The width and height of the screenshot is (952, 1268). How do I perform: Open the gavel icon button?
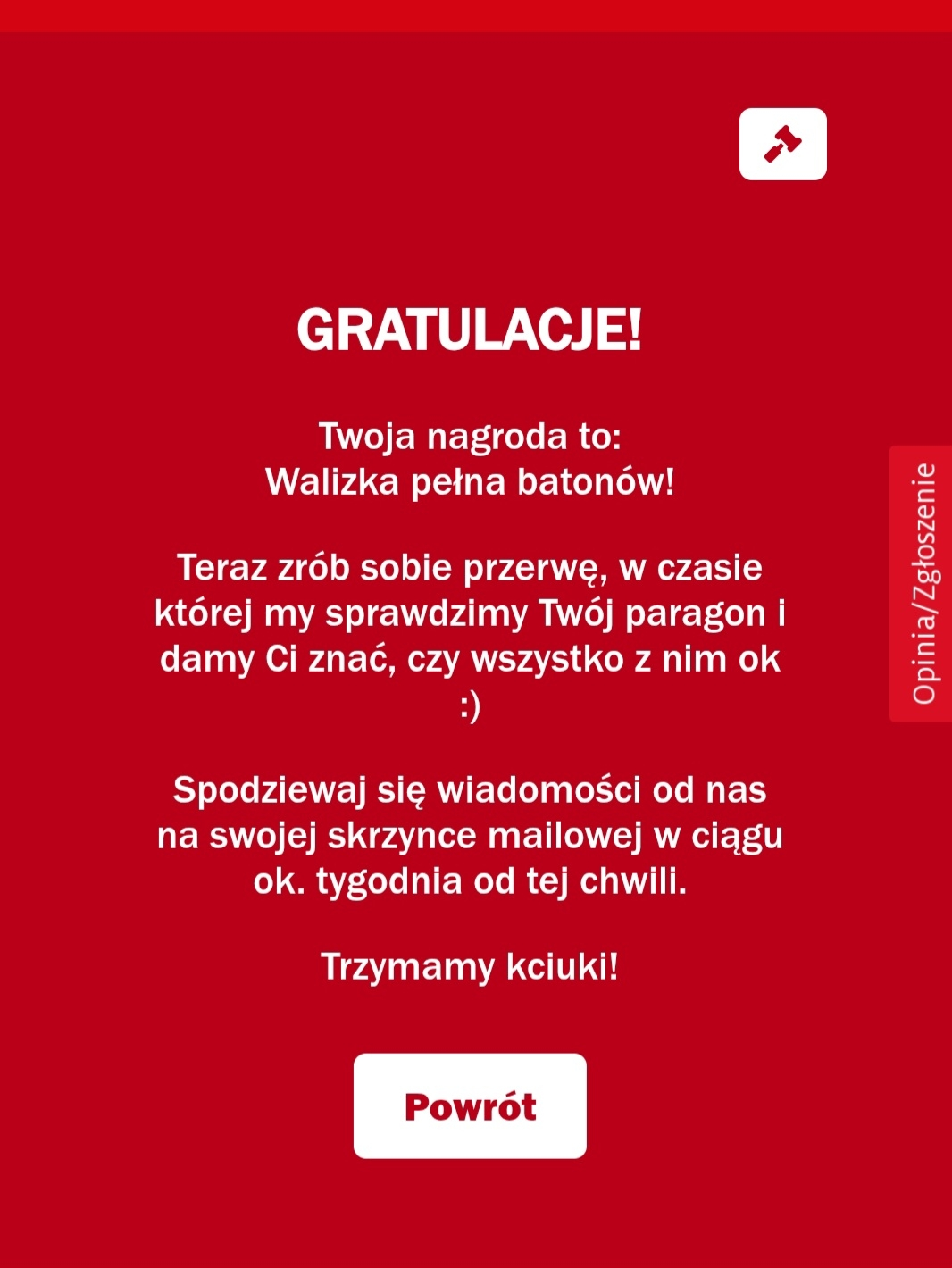tap(782, 144)
